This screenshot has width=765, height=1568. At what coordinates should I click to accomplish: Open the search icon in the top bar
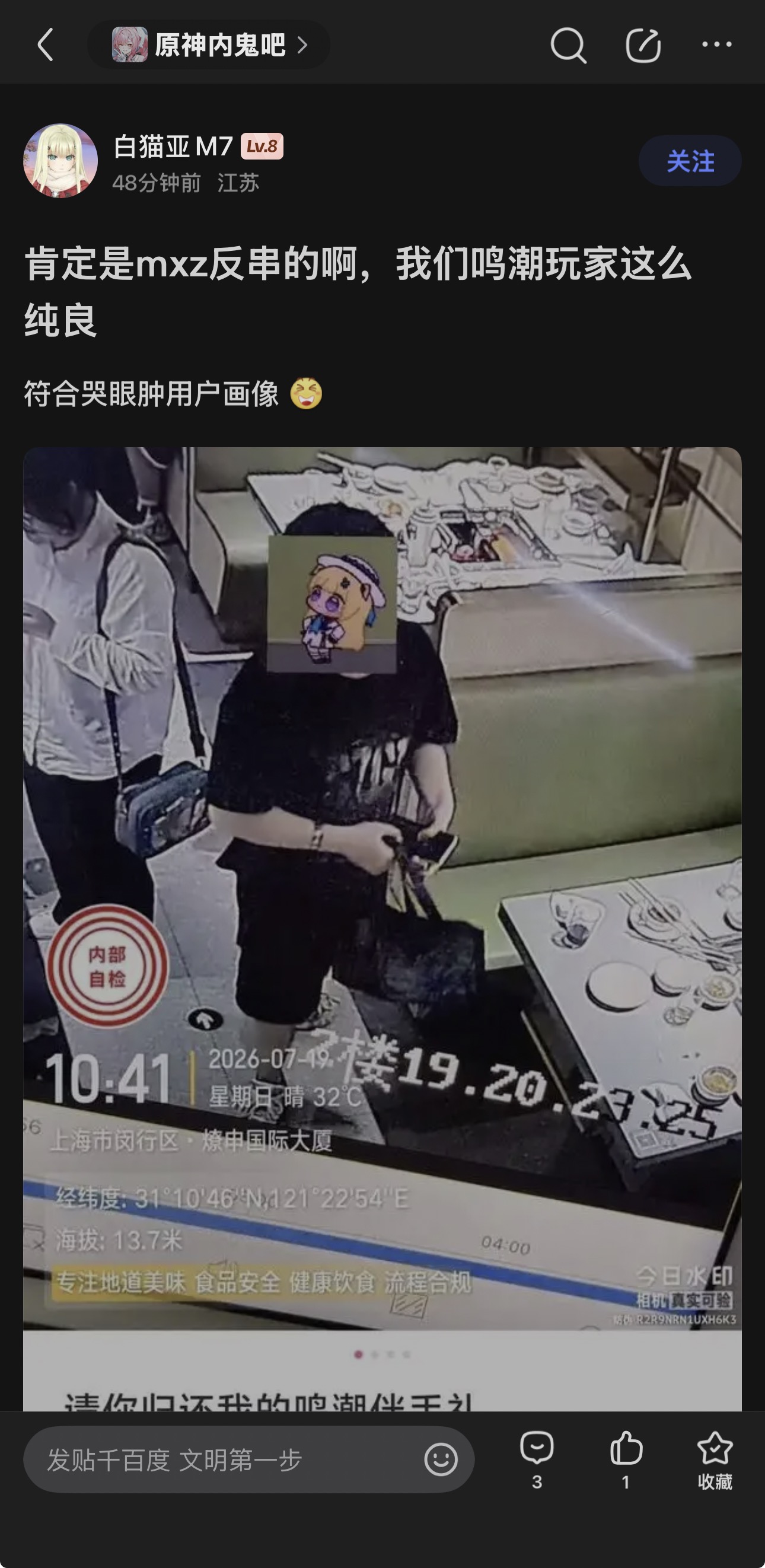569,44
